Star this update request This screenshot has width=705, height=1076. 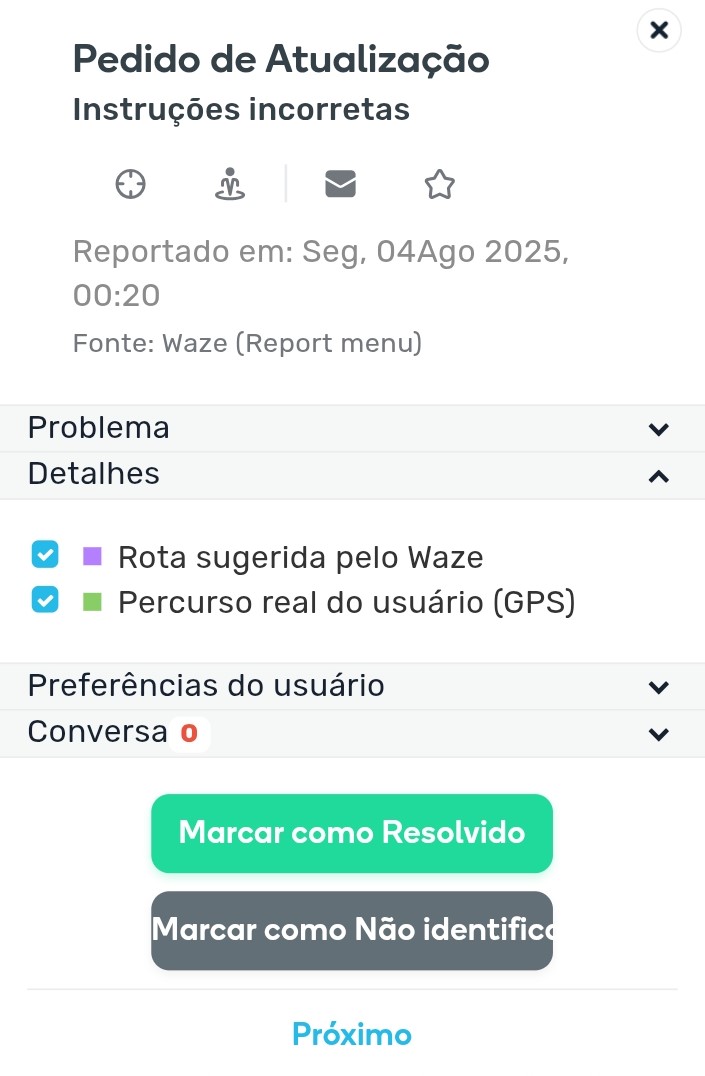coord(440,185)
